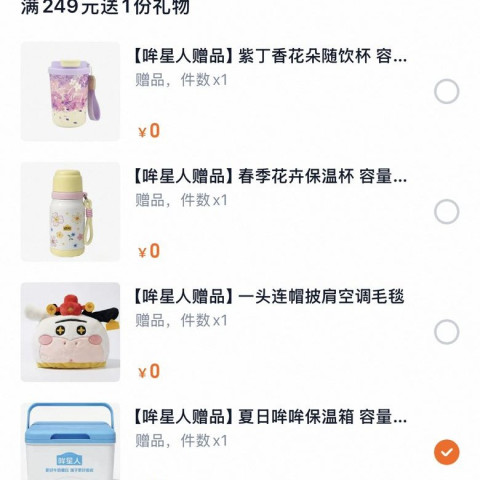View the 夏日哞哞保温箱 product image
The width and height of the screenshot is (480, 480).
point(70,441)
